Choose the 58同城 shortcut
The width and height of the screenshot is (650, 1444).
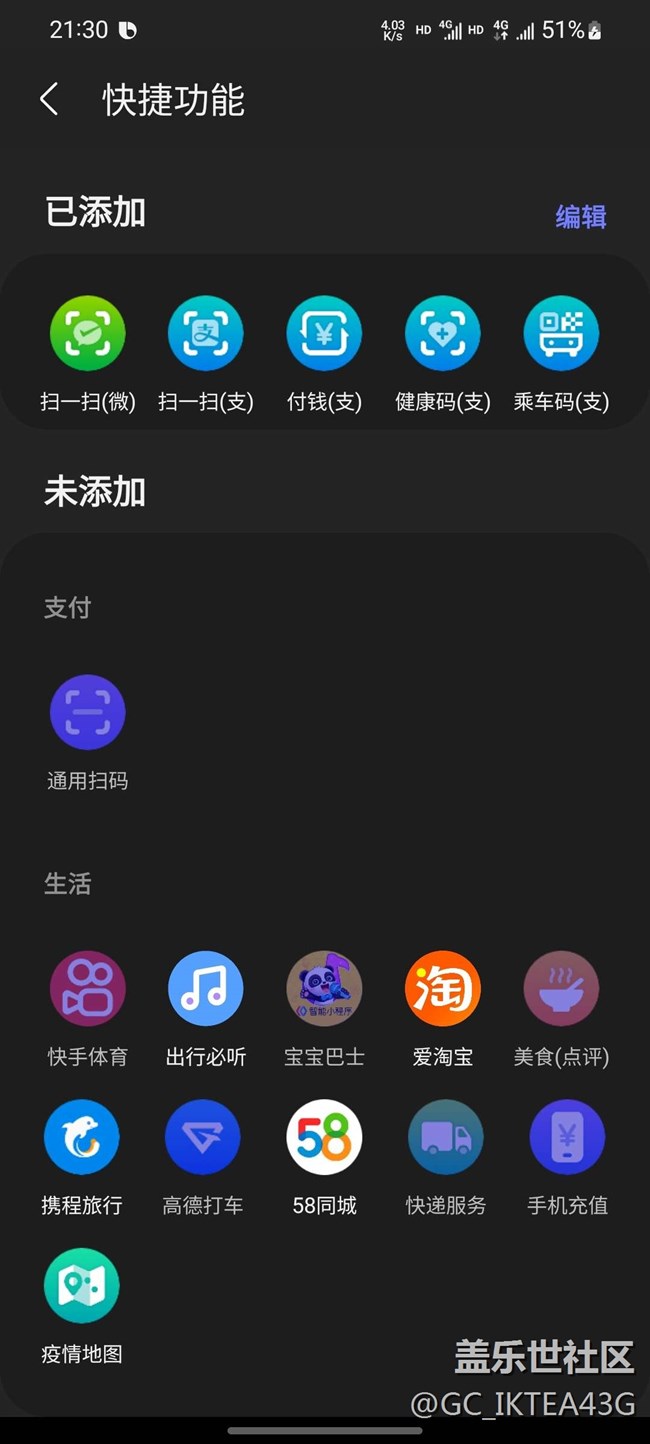click(324, 1138)
